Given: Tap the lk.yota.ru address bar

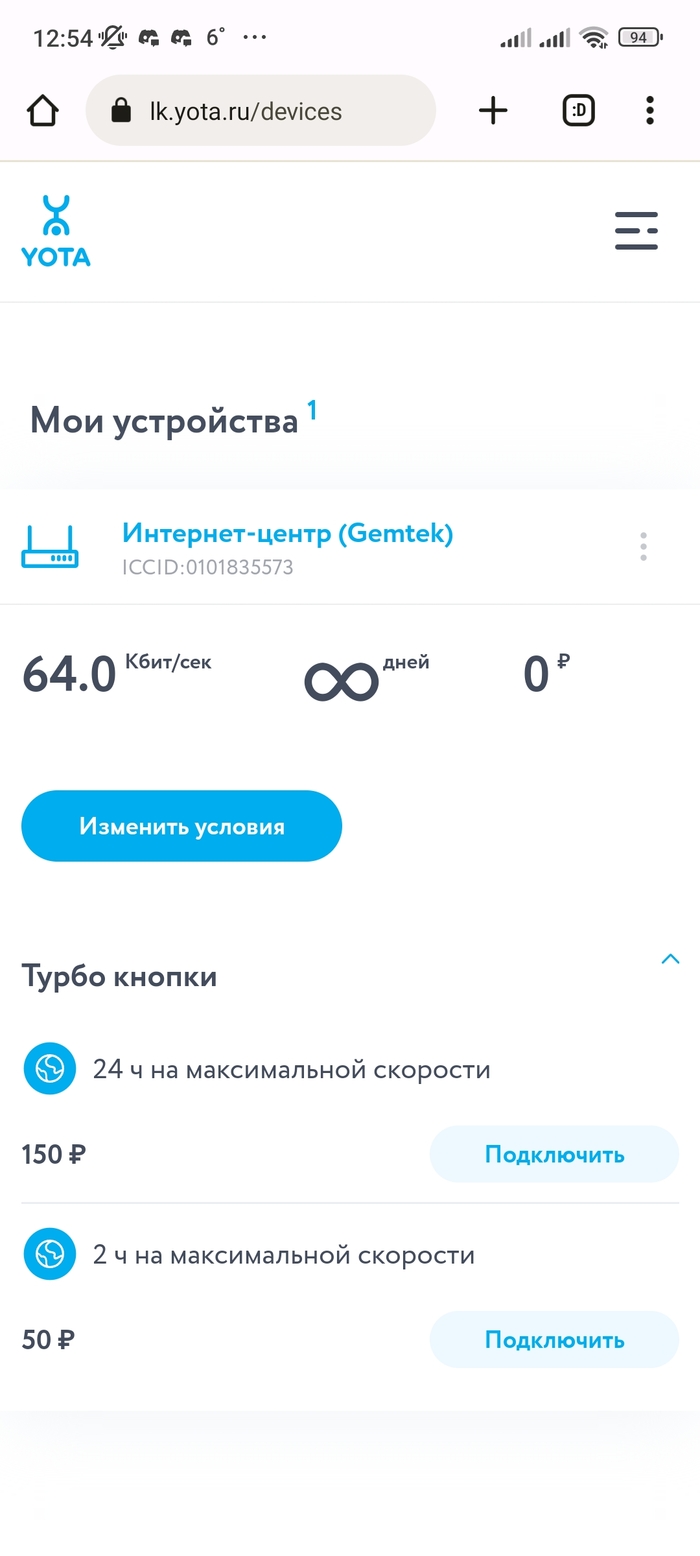Looking at the screenshot, I should pos(260,111).
